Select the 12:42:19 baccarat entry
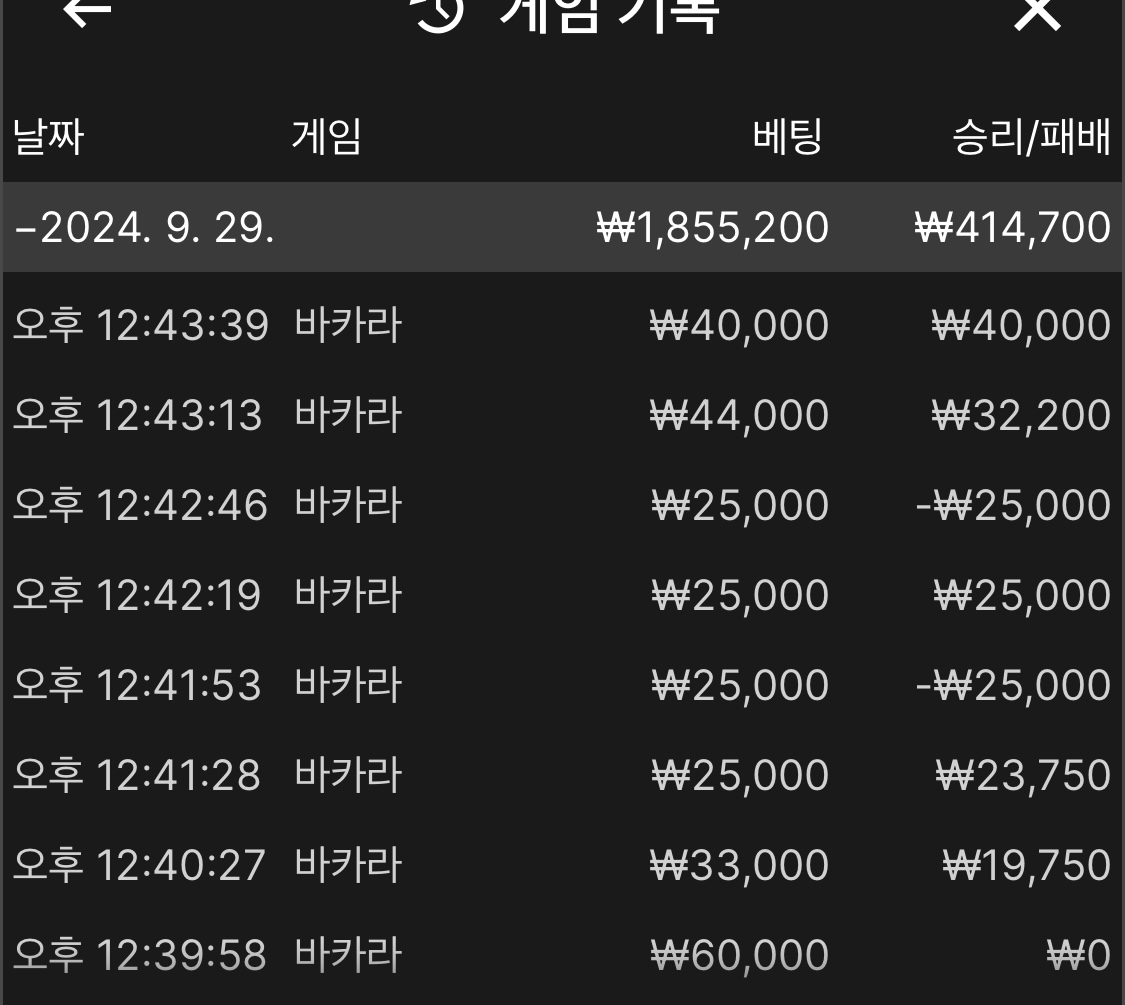Screen dimensions: 1125x1005 562,595
